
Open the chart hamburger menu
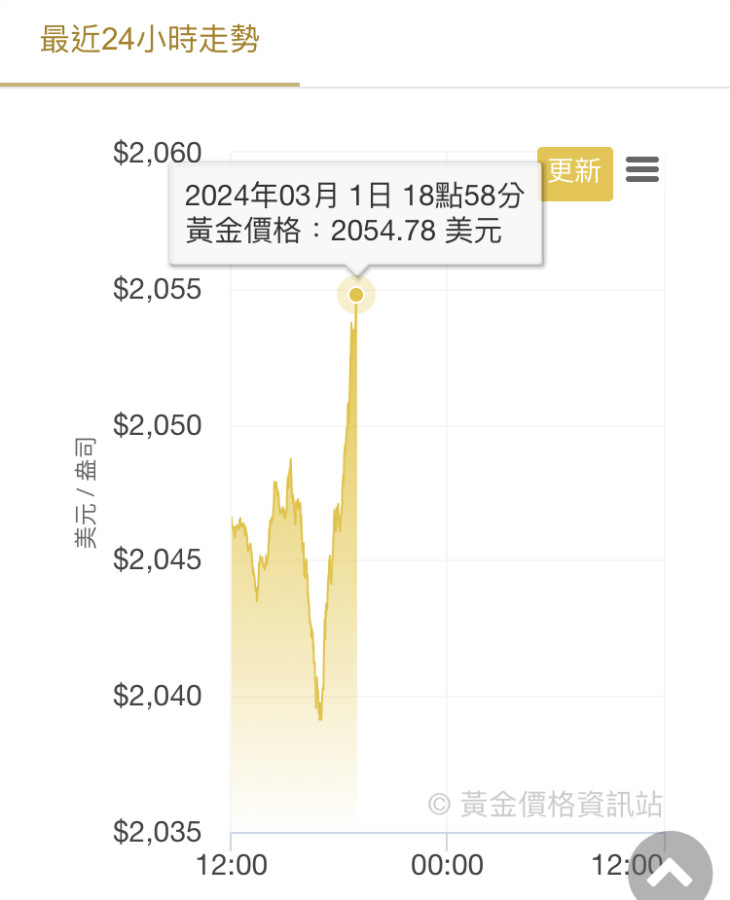point(642,170)
